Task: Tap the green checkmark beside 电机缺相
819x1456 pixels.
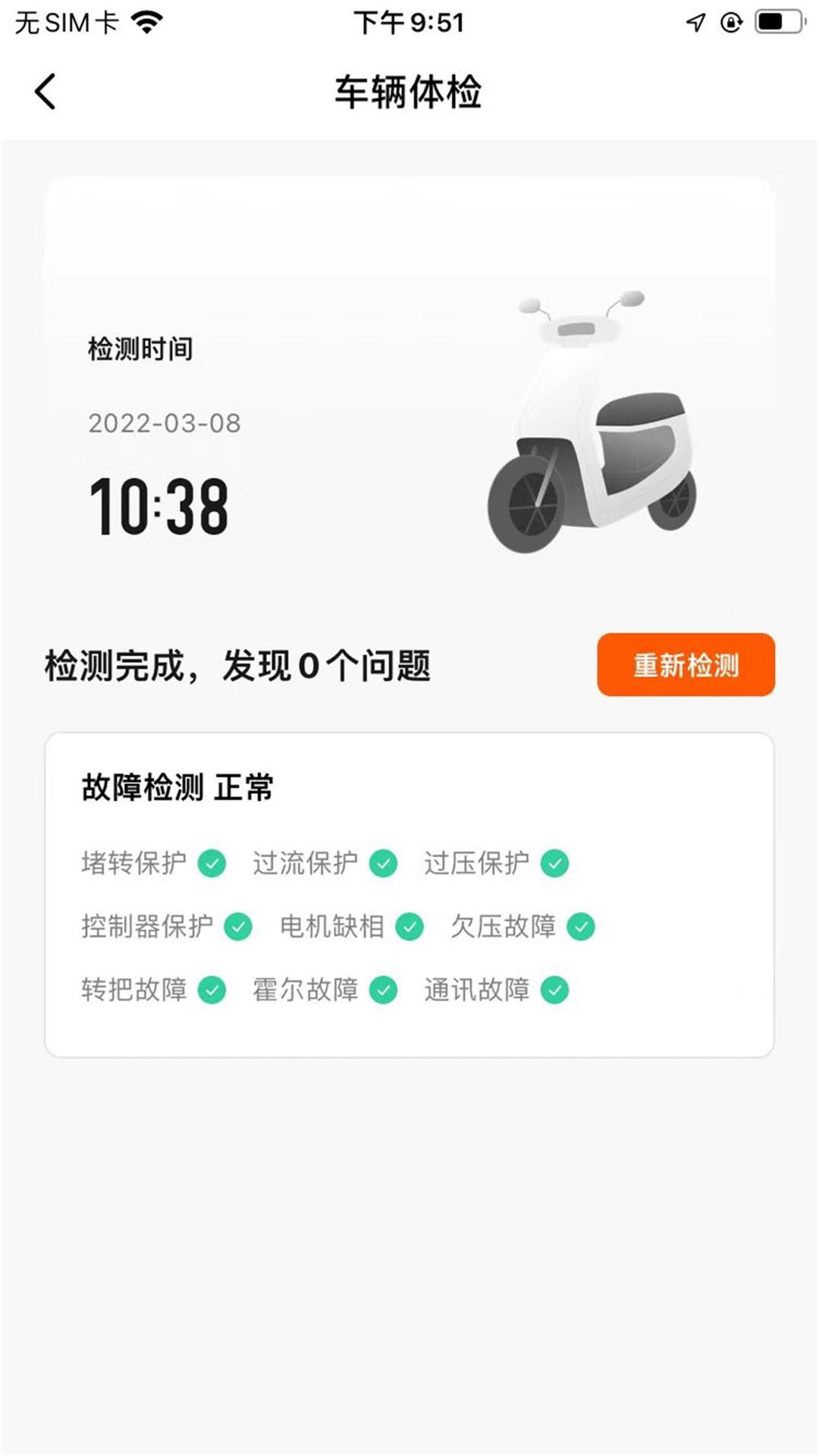Action: (x=410, y=926)
